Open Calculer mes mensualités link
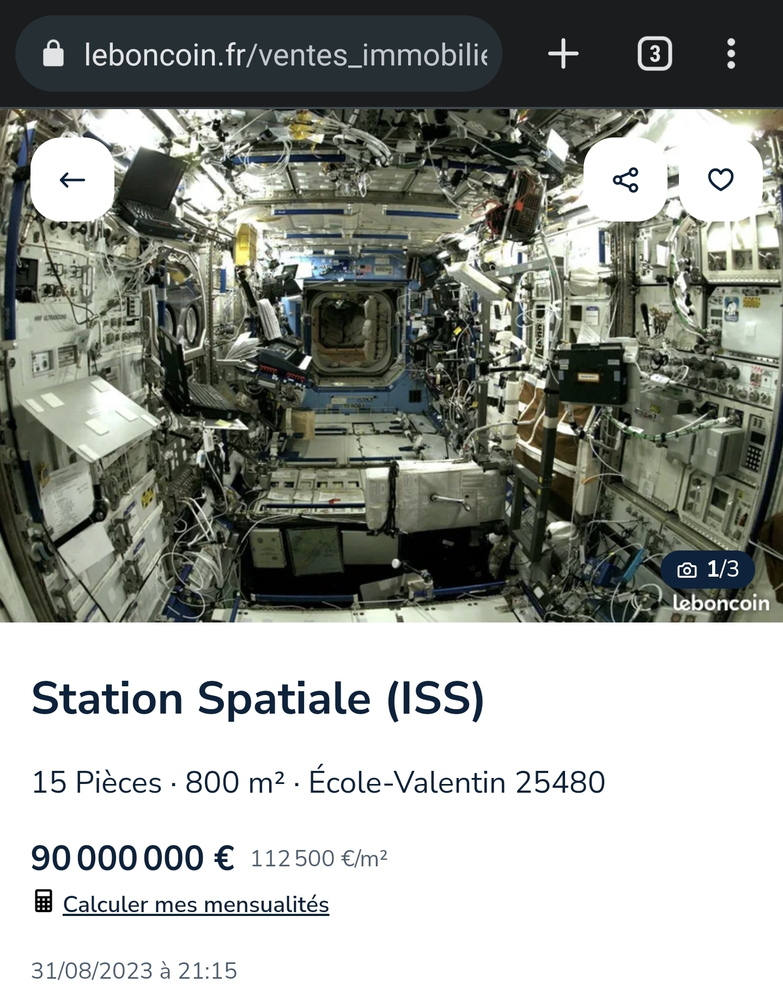Image resolution: width=783 pixels, height=1000 pixels. point(195,905)
